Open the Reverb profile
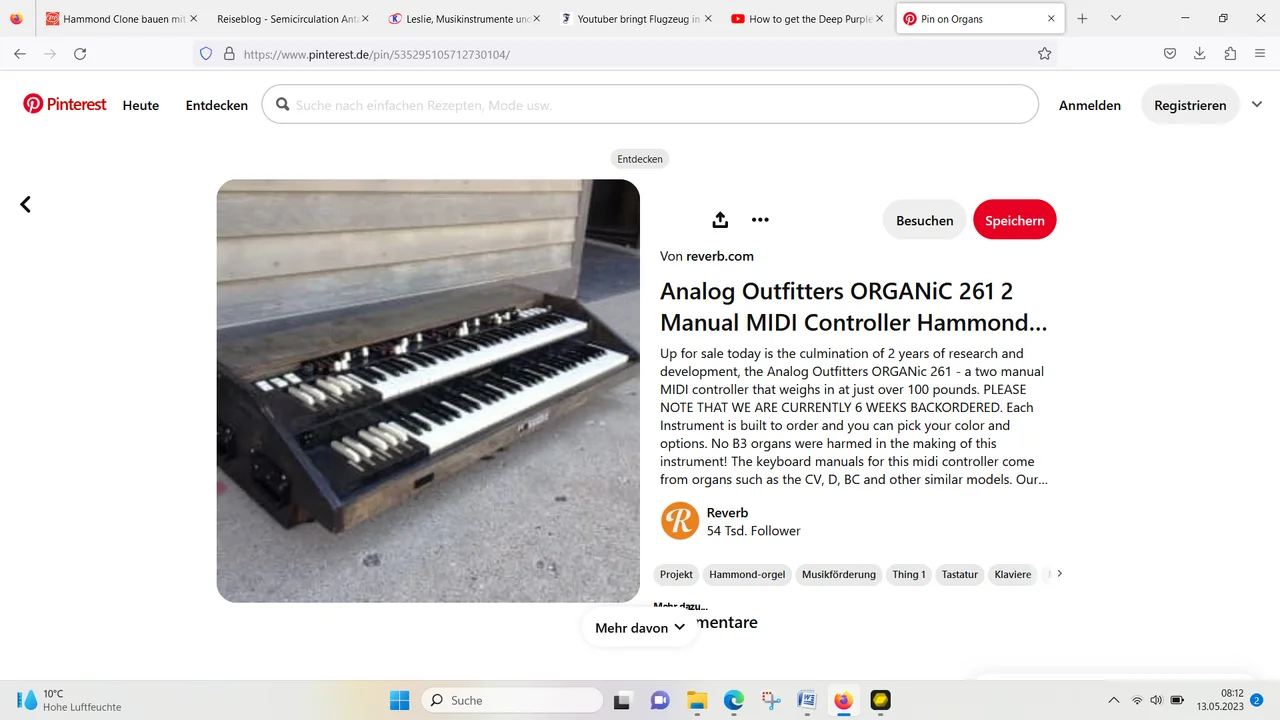This screenshot has width=1280, height=720. point(727,513)
